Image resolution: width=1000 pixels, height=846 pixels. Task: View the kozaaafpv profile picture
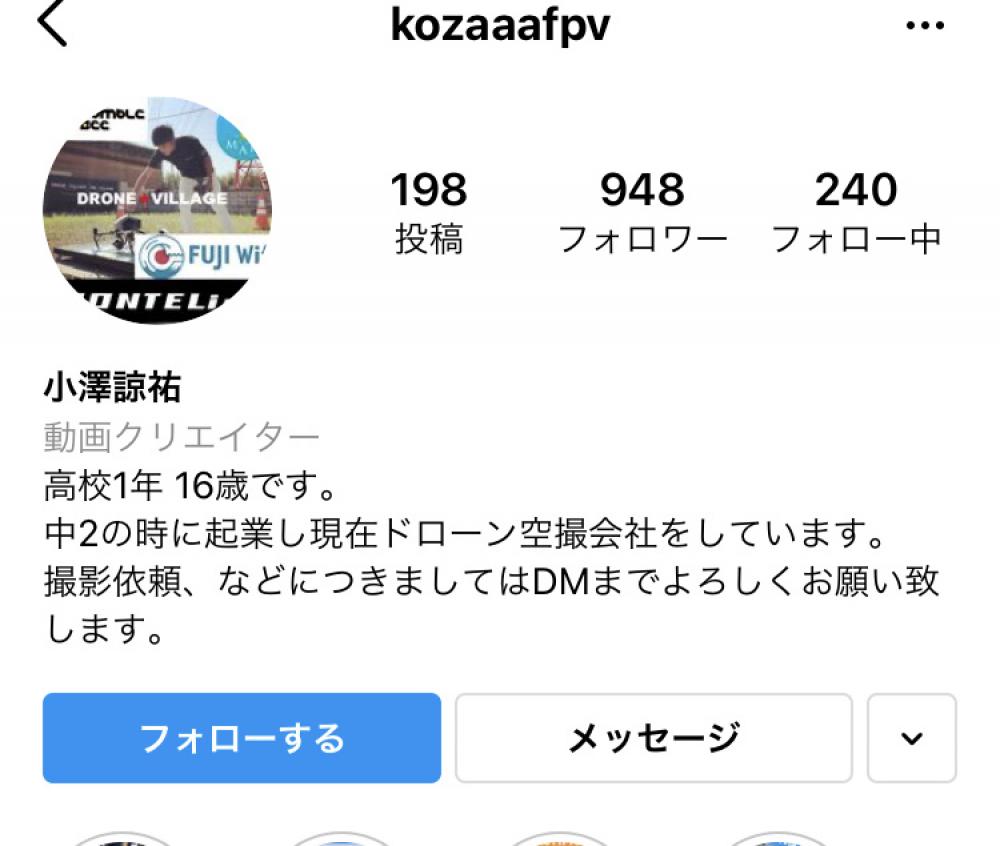point(157,211)
